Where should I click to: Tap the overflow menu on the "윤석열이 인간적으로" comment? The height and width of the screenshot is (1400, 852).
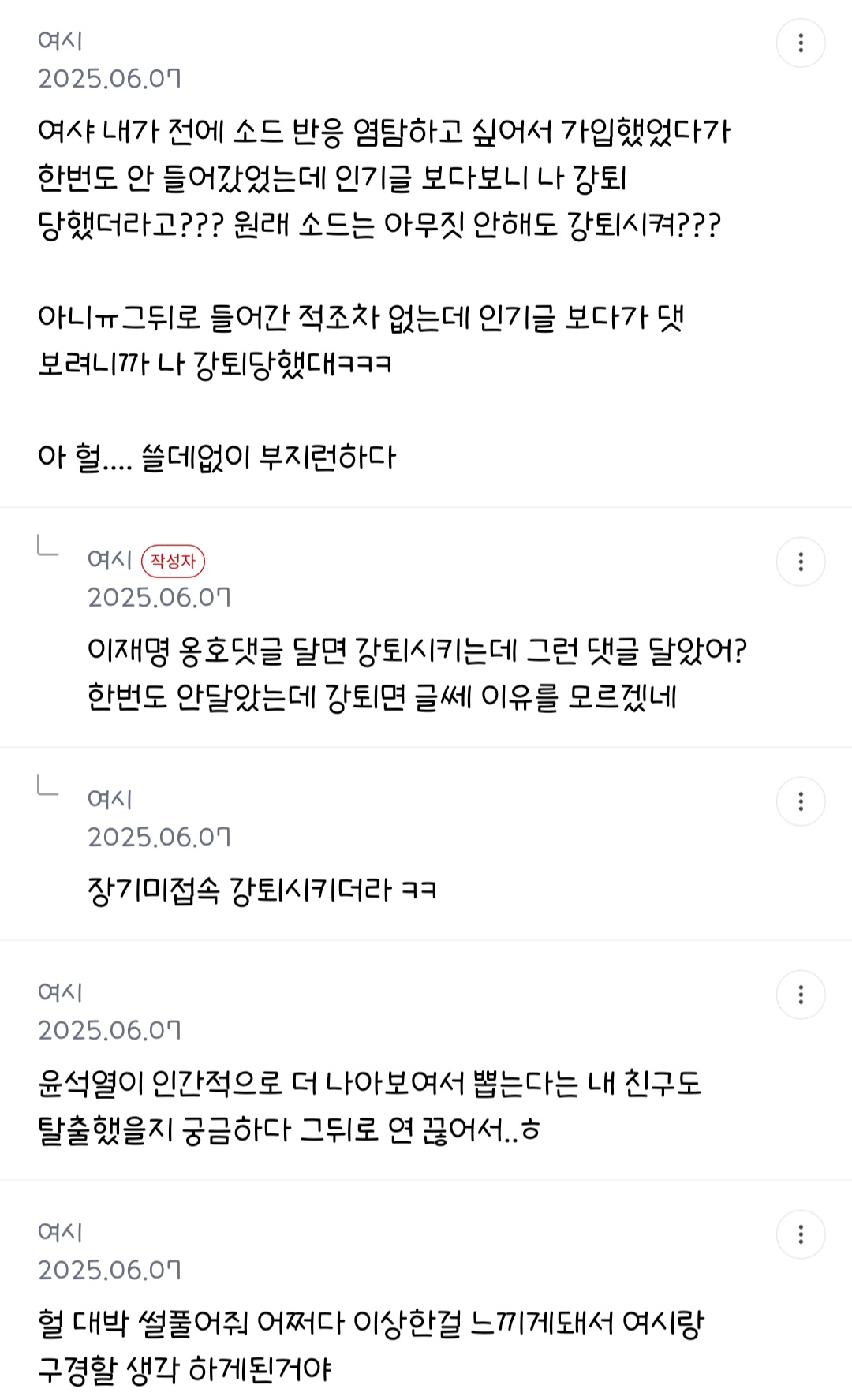click(801, 995)
